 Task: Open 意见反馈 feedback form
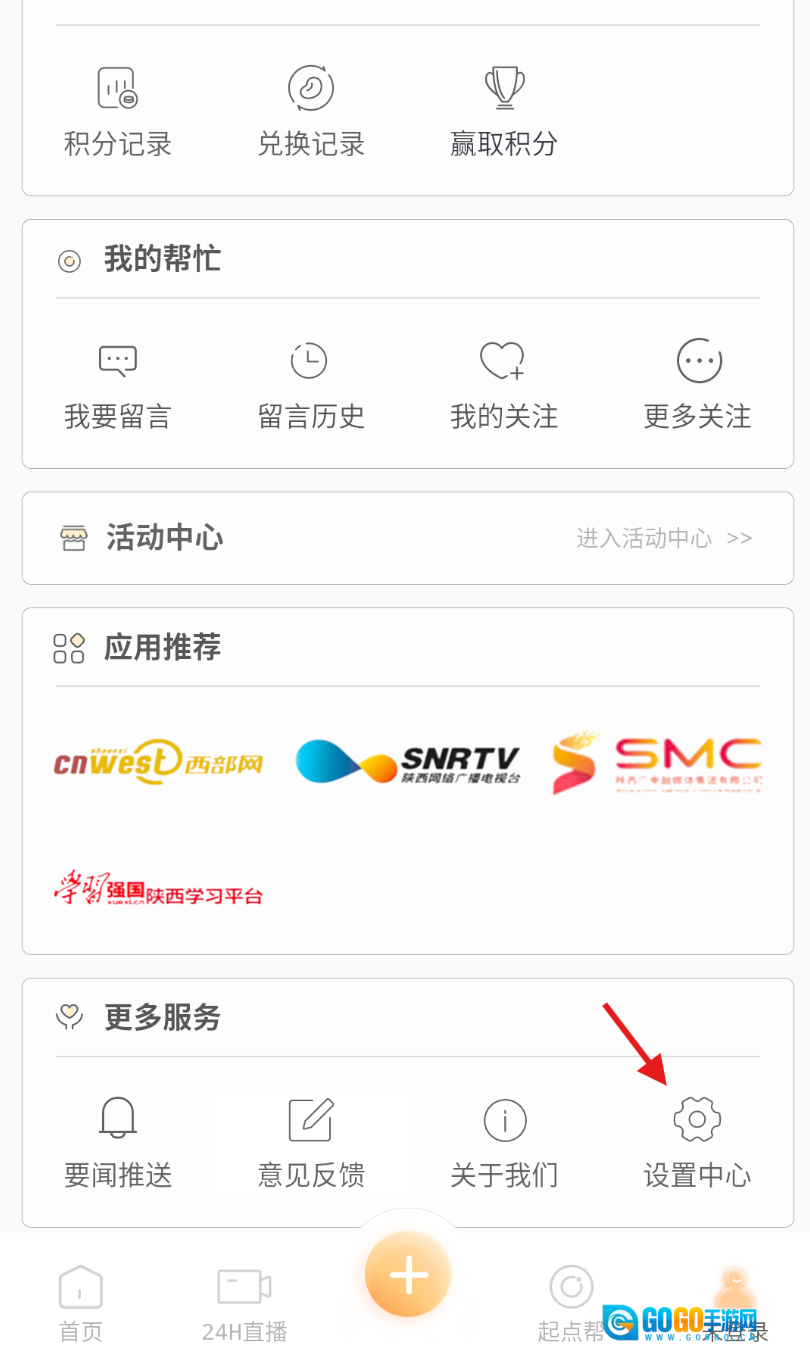click(x=311, y=1143)
